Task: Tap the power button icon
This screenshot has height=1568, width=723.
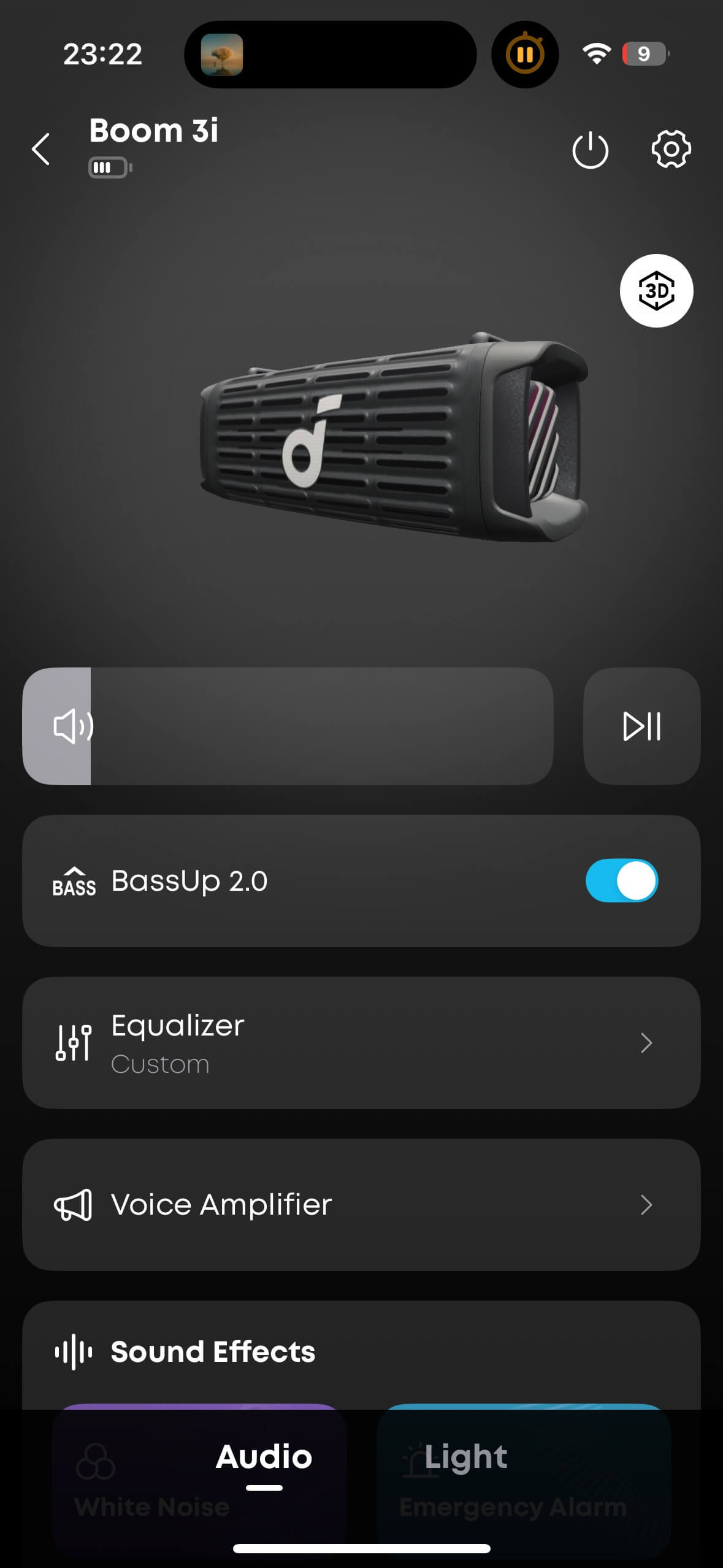Action: 590,150
